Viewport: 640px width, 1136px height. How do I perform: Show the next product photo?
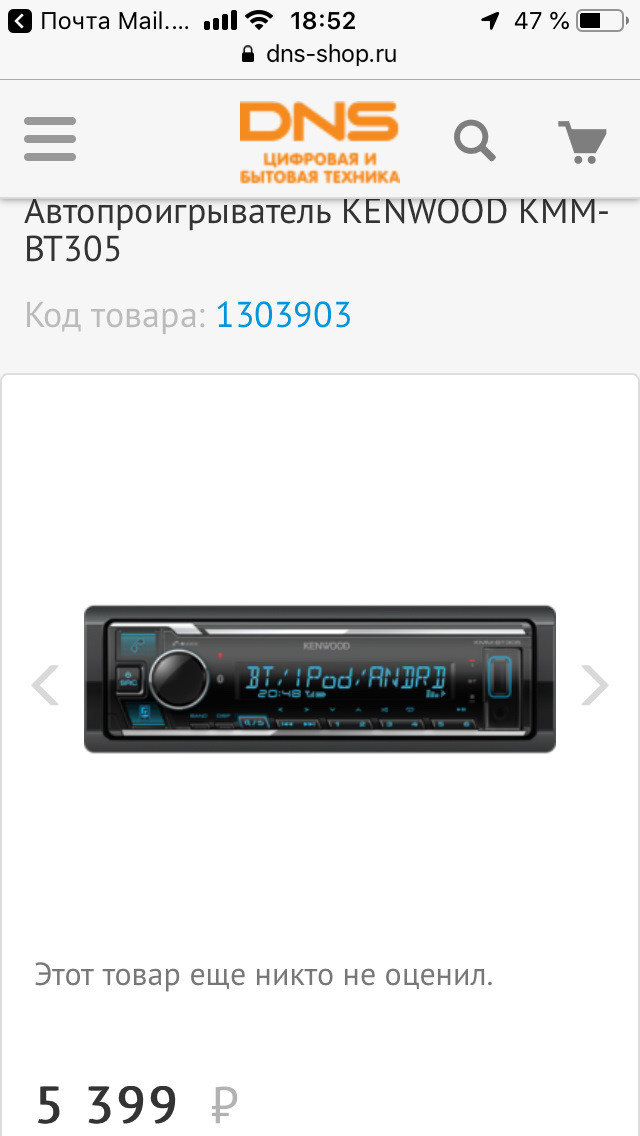595,685
